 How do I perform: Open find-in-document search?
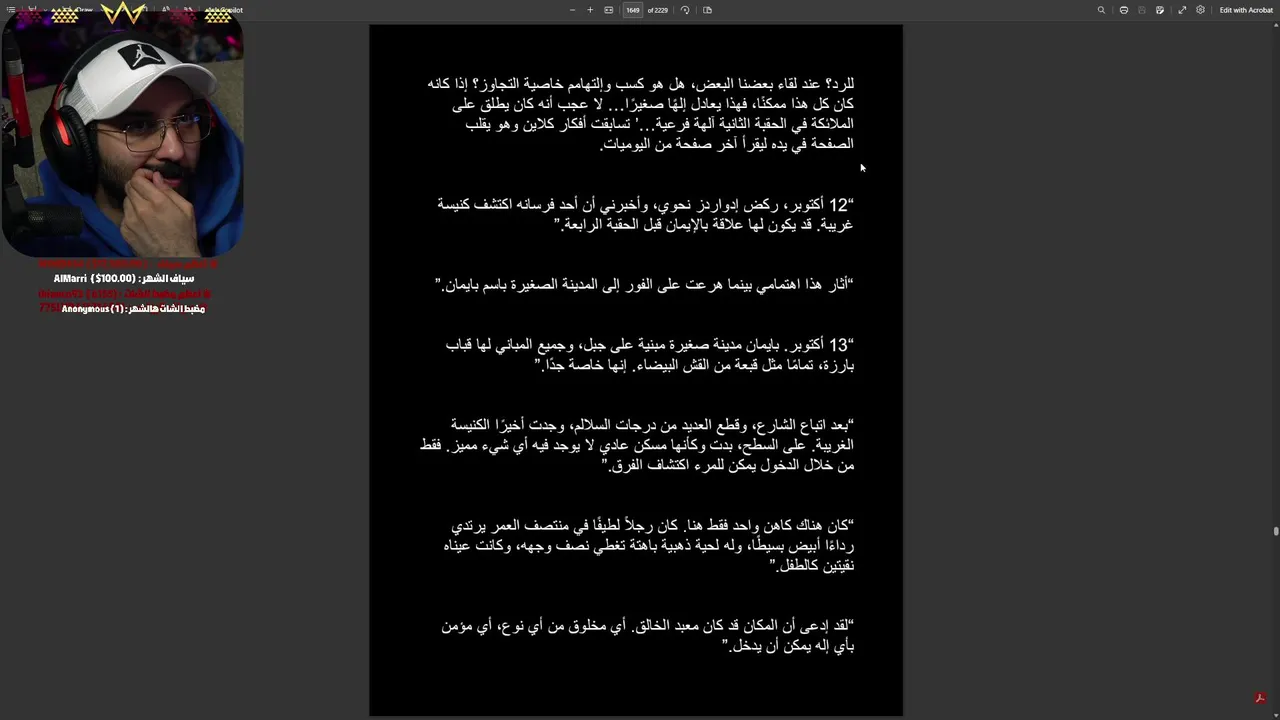pos(1101,10)
